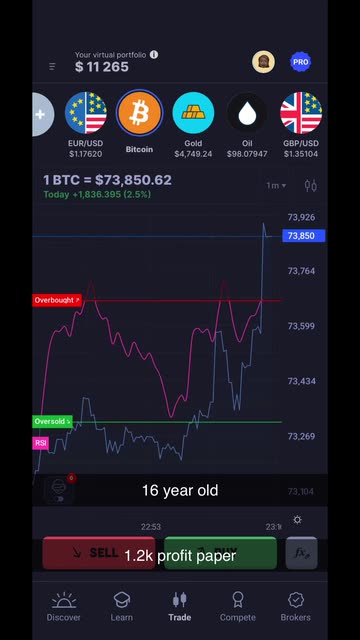Show virtual portfolio info
Screen dimensions: 360x640
154,55
